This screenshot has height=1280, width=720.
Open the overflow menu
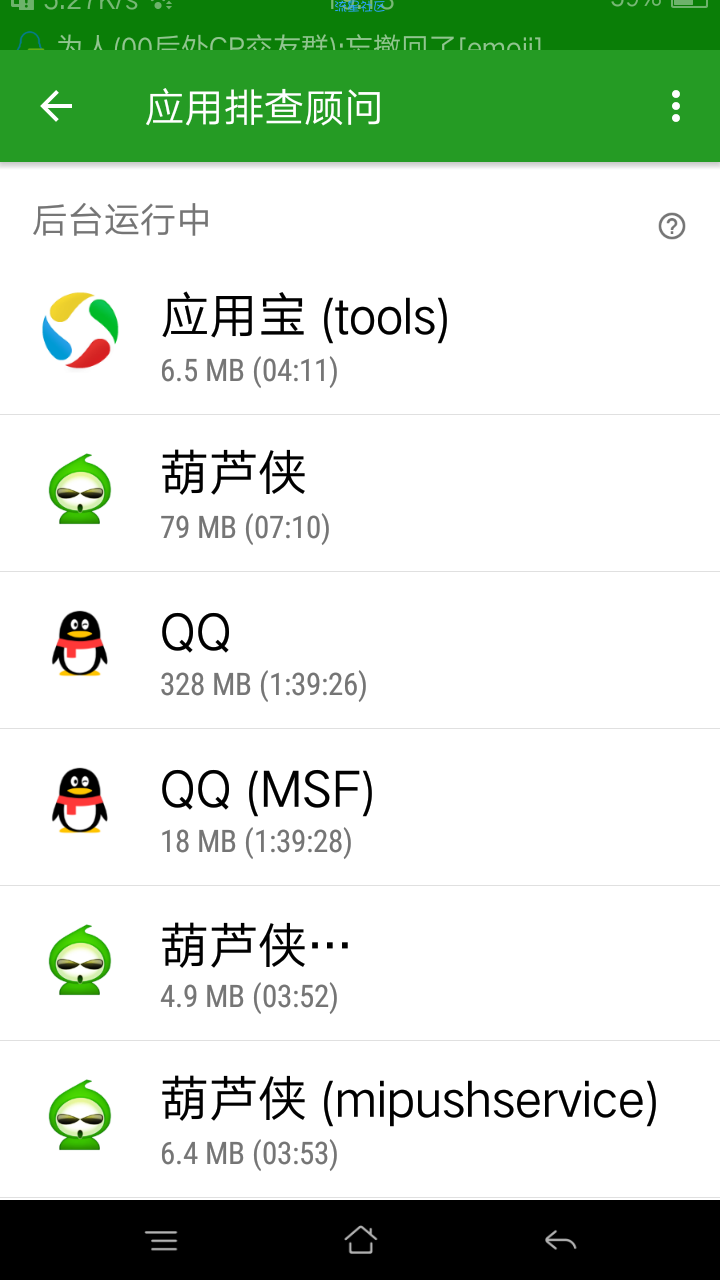pos(676,107)
